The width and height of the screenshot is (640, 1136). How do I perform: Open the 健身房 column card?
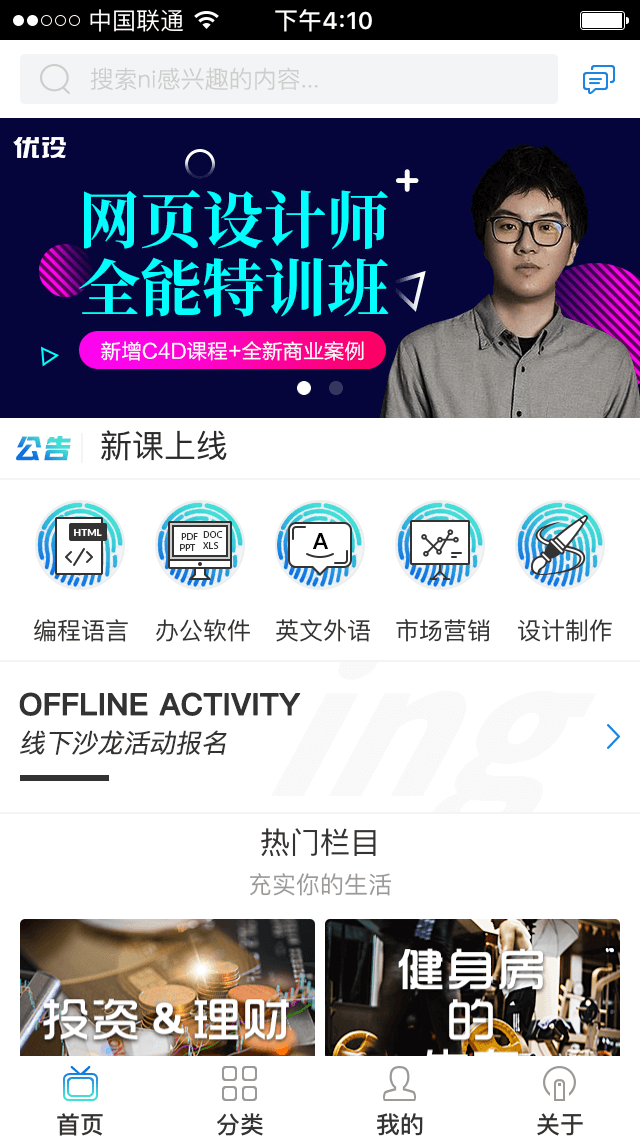(x=472, y=988)
